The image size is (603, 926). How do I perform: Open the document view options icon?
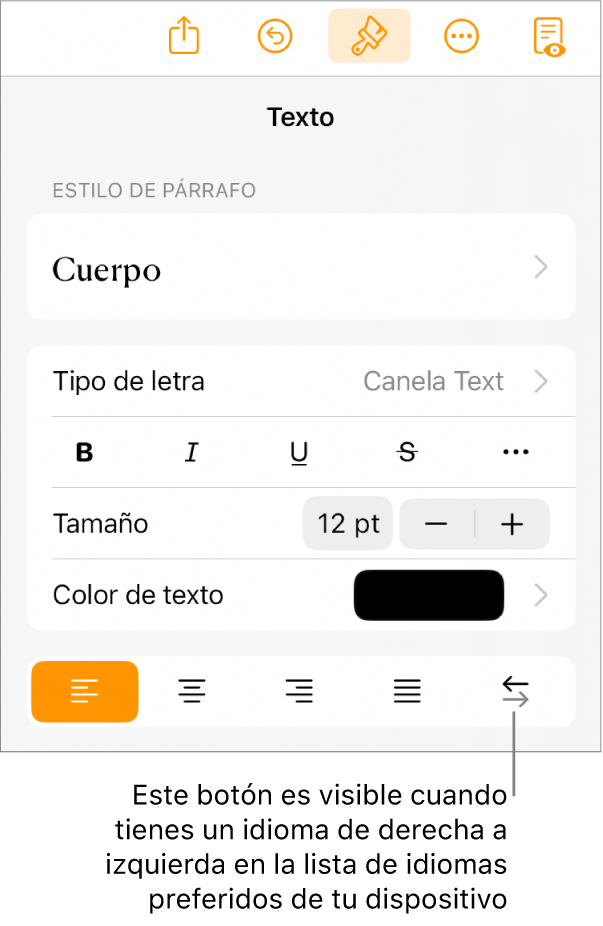pos(549,37)
